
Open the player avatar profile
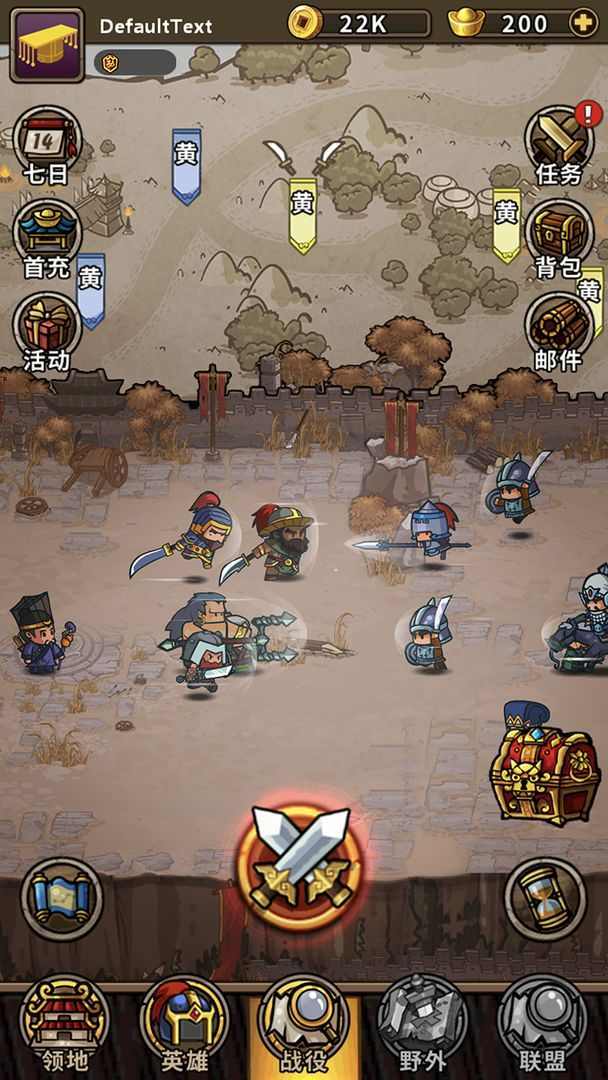point(46,43)
